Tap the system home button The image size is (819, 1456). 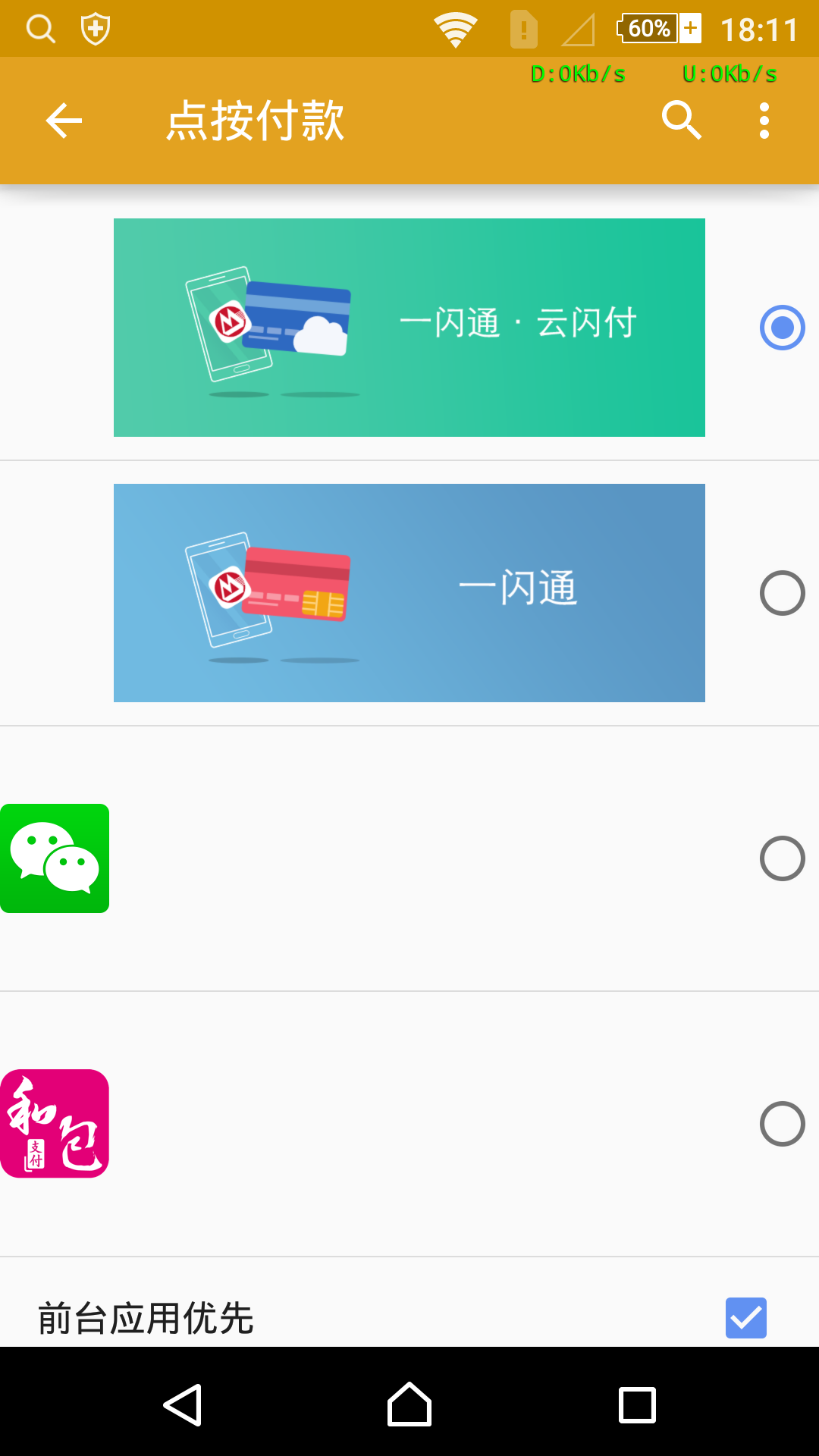click(x=409, y=1405)
